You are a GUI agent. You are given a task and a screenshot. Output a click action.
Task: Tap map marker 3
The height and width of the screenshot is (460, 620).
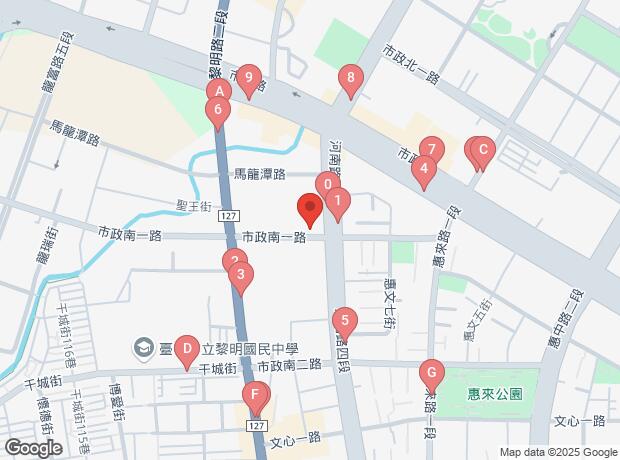pyautogui.click(x=240, y=274)
